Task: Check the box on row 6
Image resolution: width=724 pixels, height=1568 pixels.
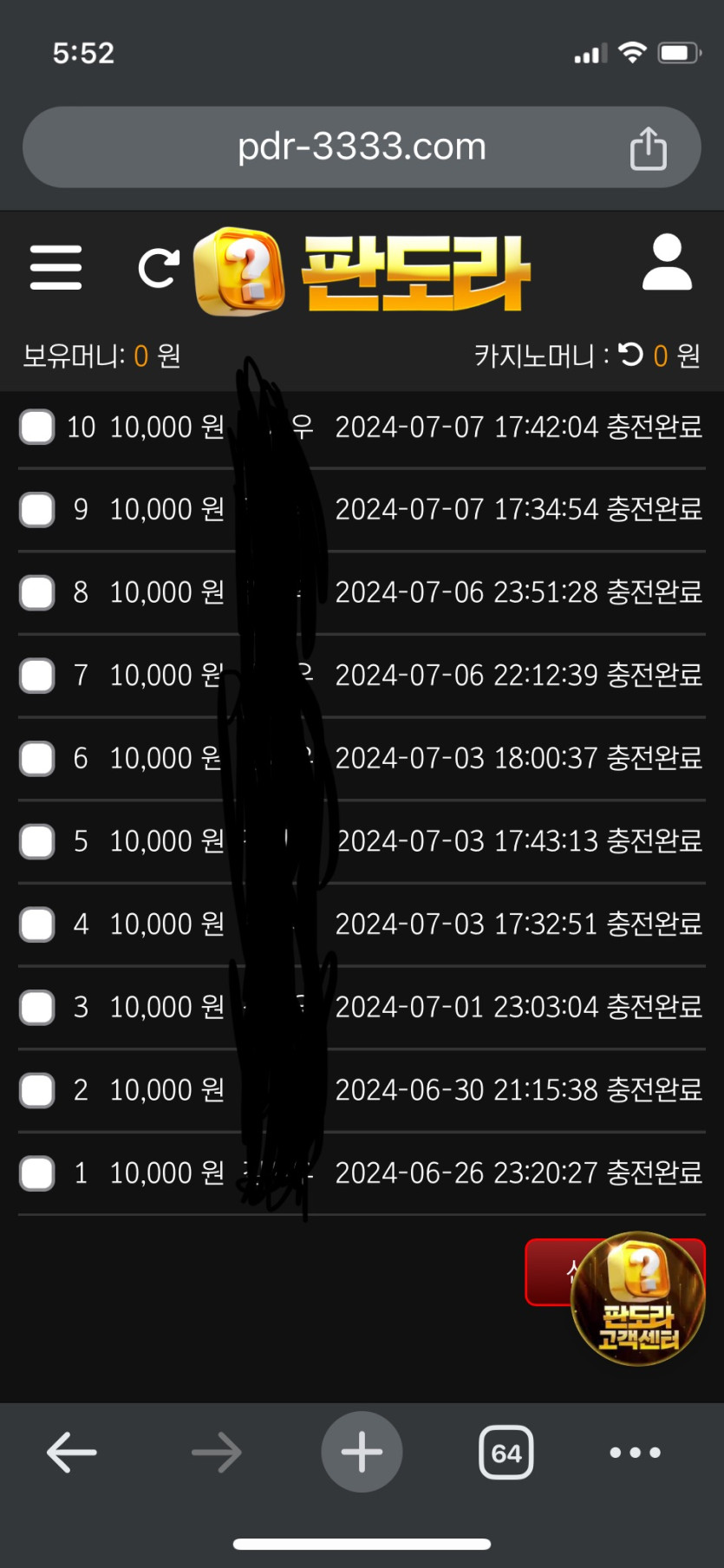Action: (x=37, y=758)
